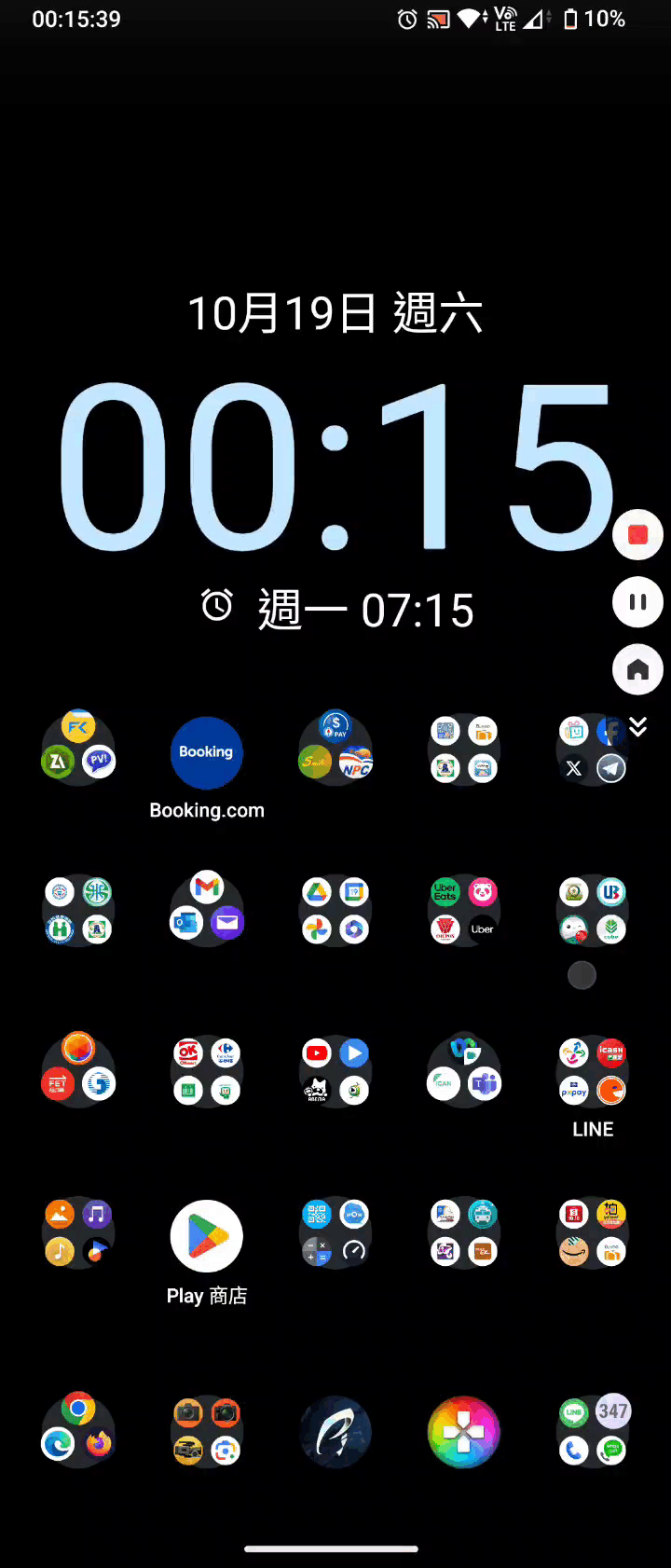
Task: Open the gallery and music folder
Action: [x=78, y=1232]
